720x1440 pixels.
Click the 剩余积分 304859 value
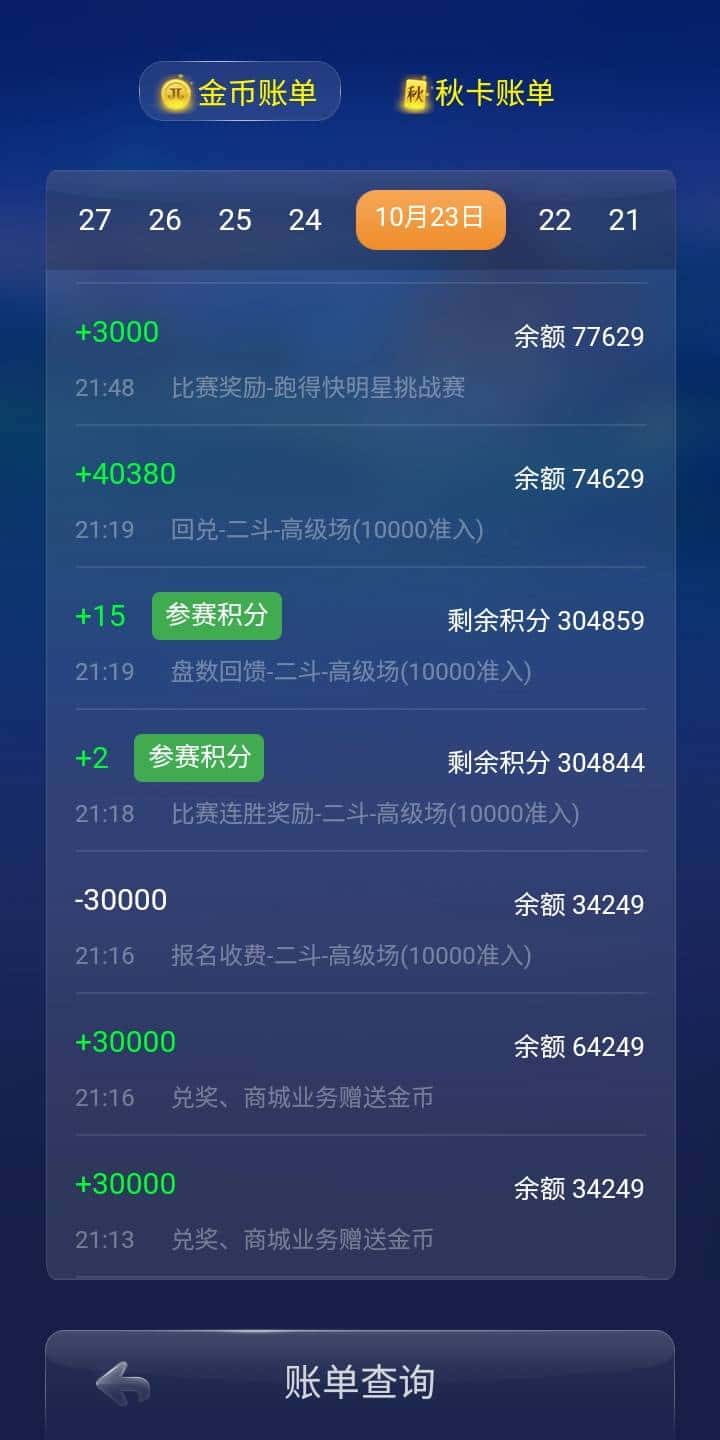pyautogui.click(x=545, y=620)
